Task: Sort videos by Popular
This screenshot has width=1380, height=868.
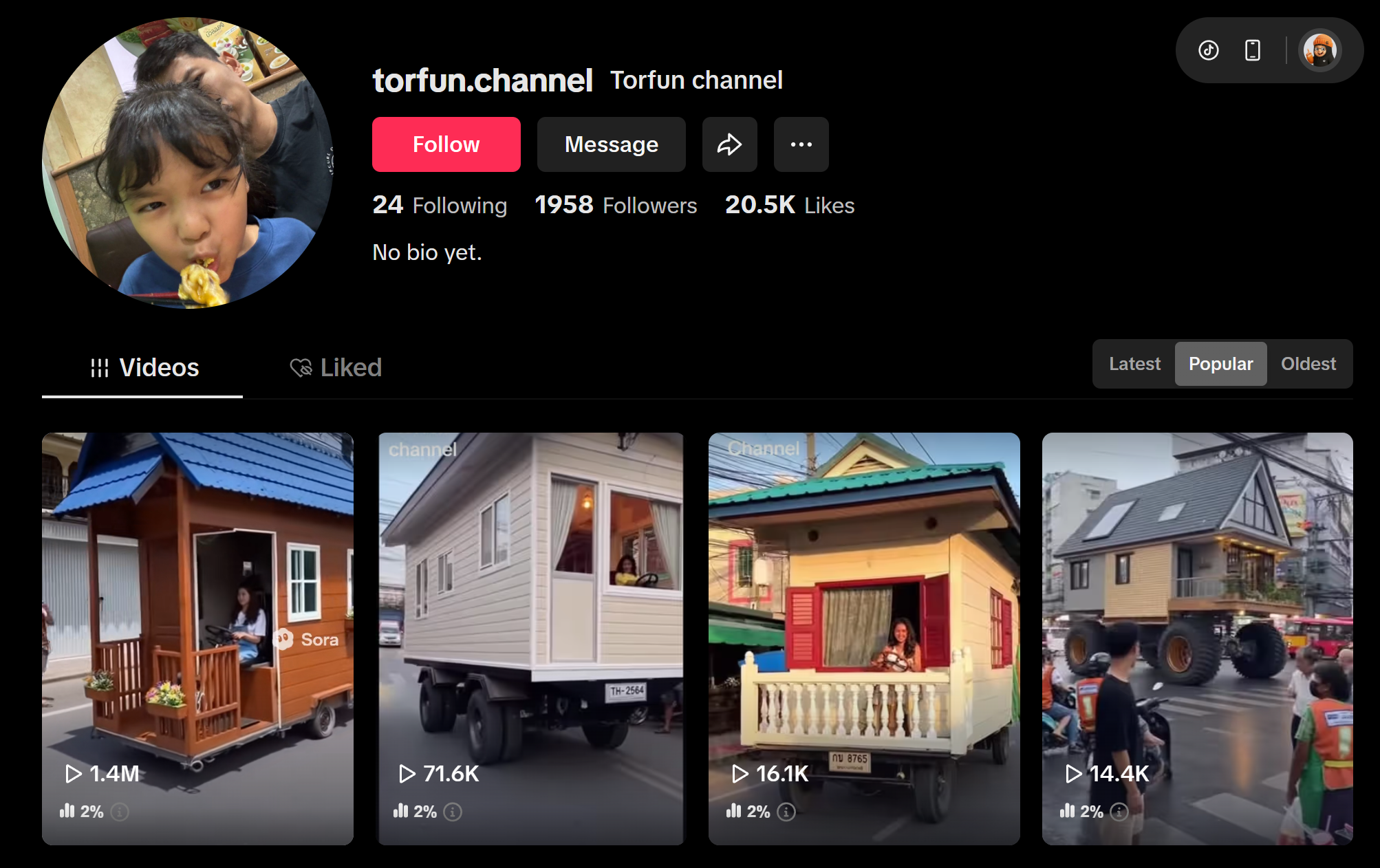Action: pos(1220,364)
